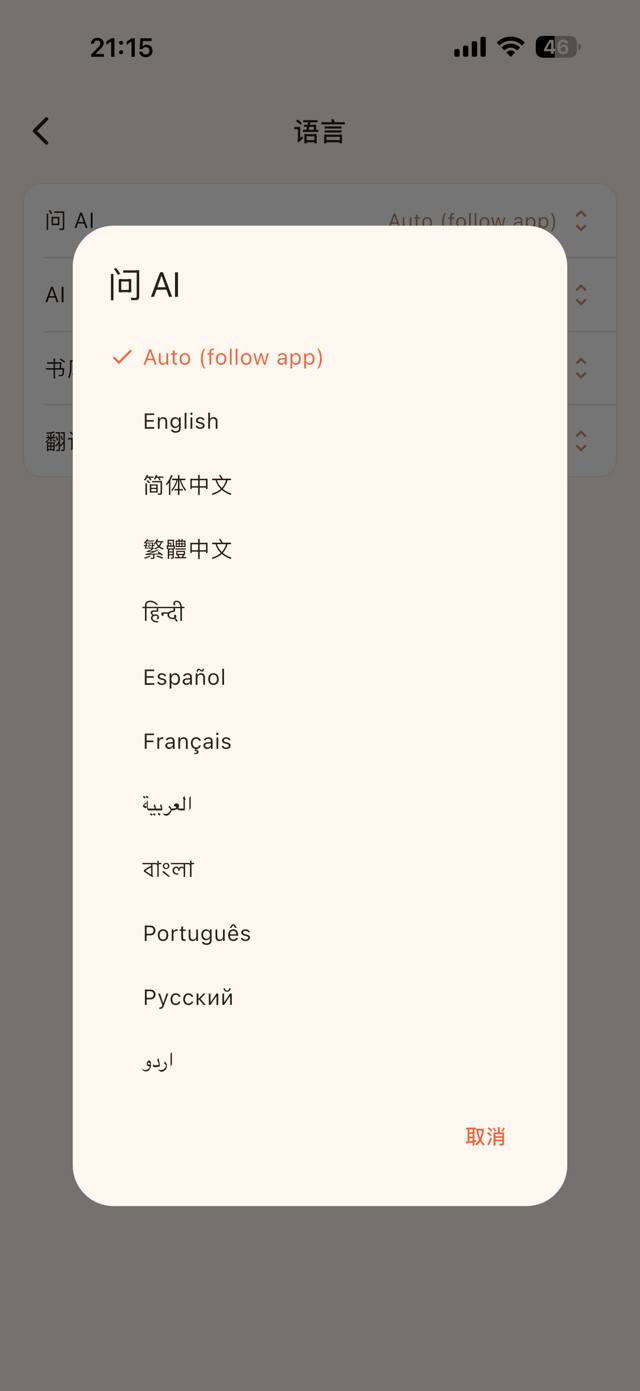
Task: Select Español from the list
Action: (x=319, y=677)
